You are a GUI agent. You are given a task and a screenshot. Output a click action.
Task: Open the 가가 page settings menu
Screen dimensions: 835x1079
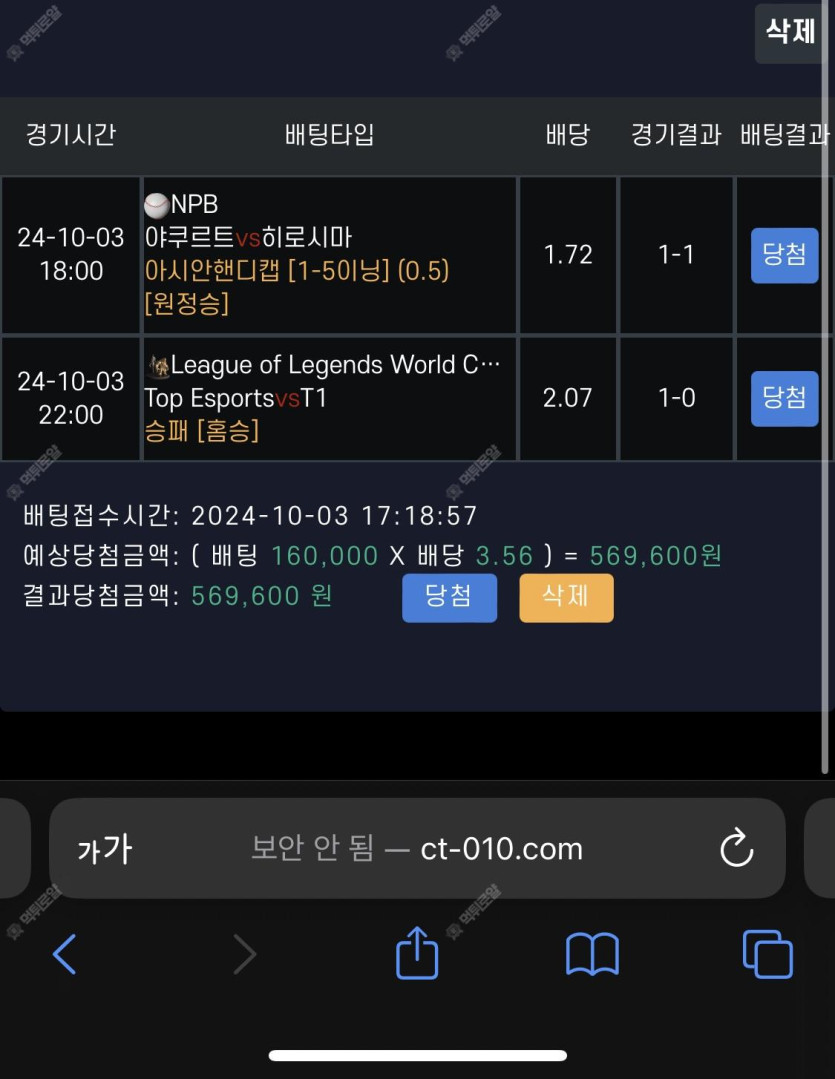[105, 849]
